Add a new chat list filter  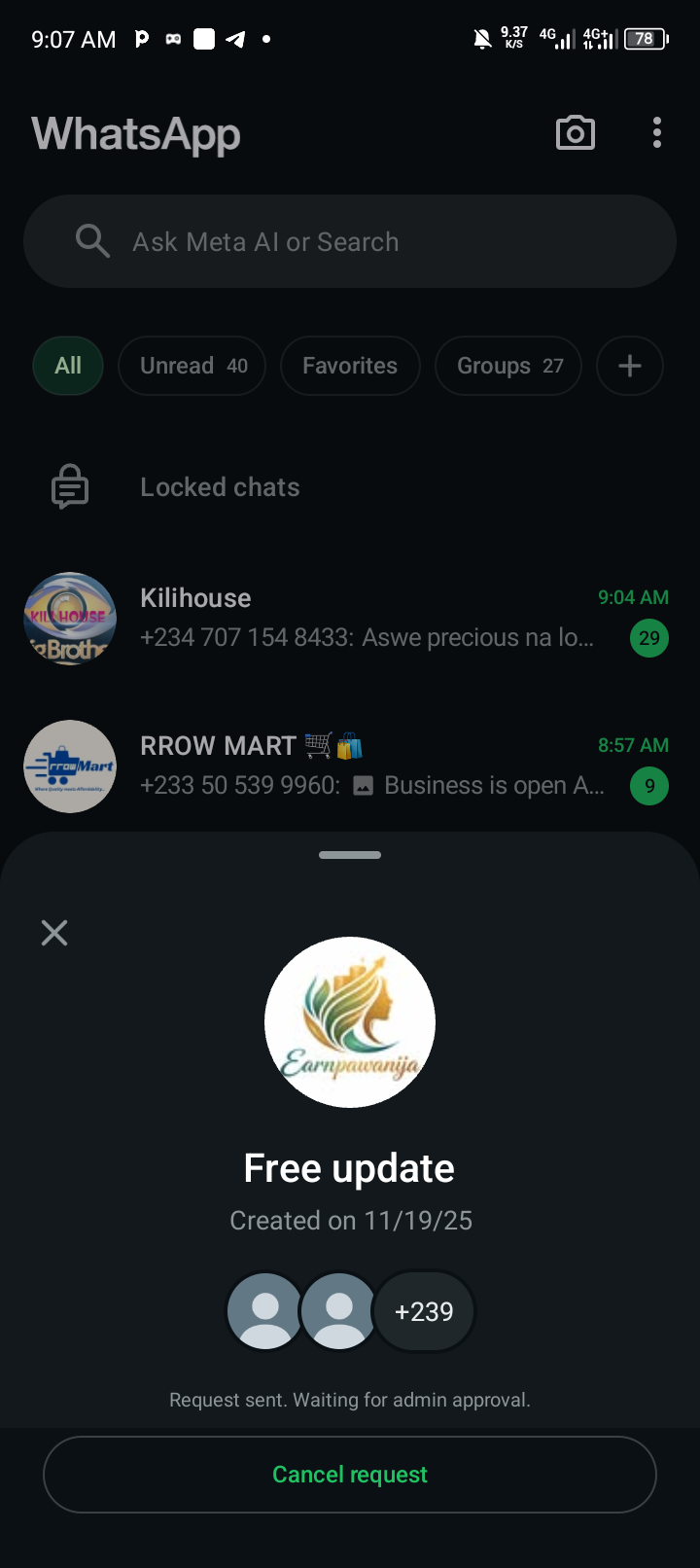coord(630,366)
